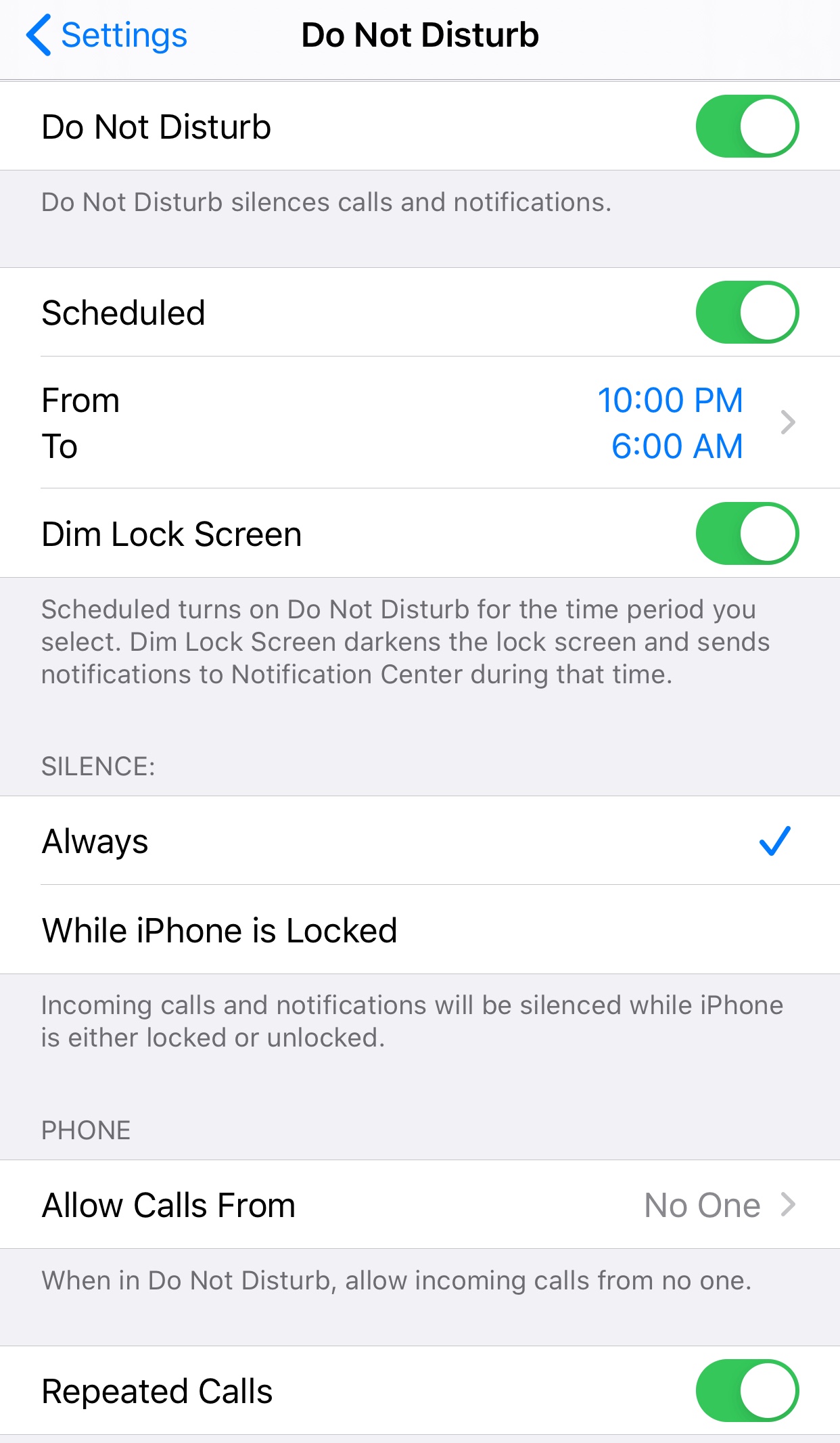Open the From/To schedule time editor

[x=419, y=423]
